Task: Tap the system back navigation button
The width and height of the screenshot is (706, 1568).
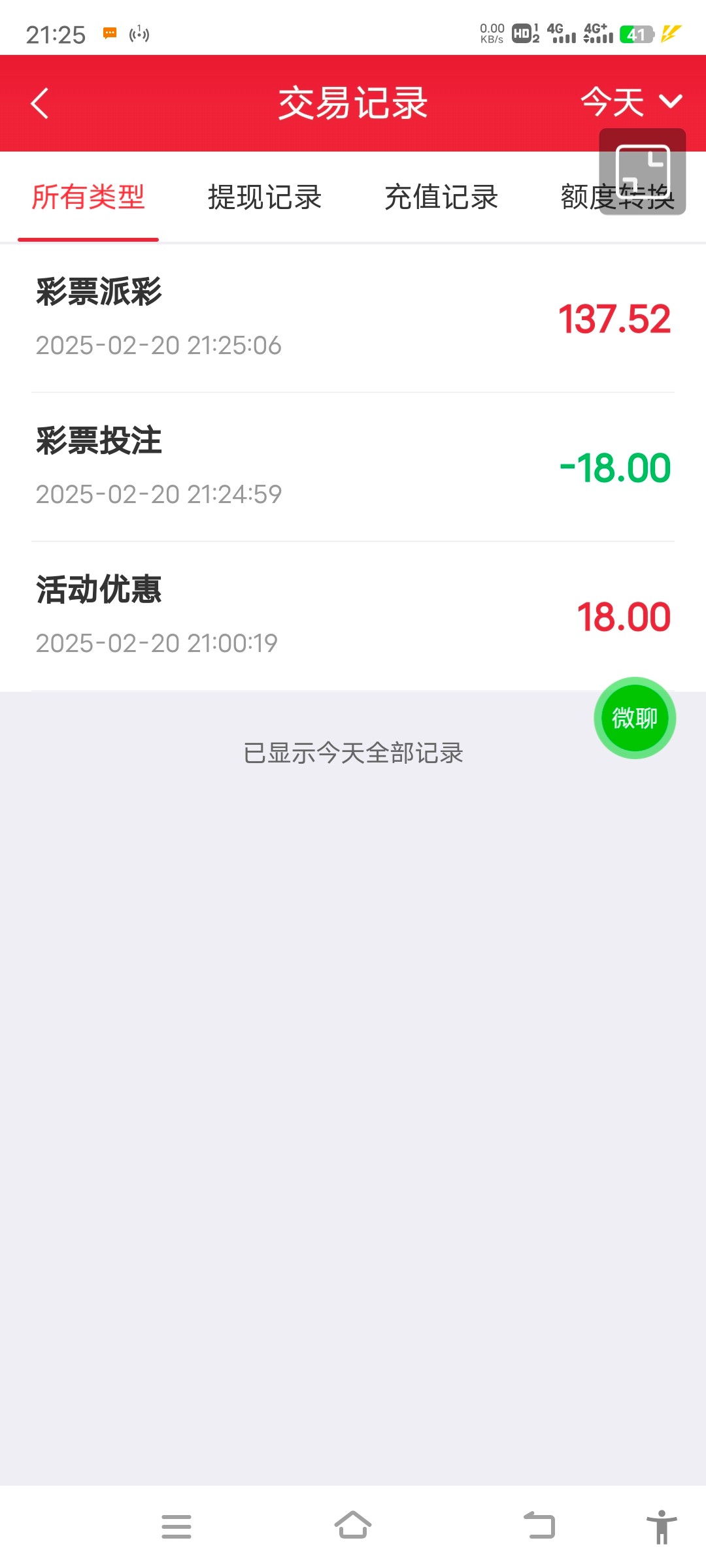Action: coord(540,1526)
